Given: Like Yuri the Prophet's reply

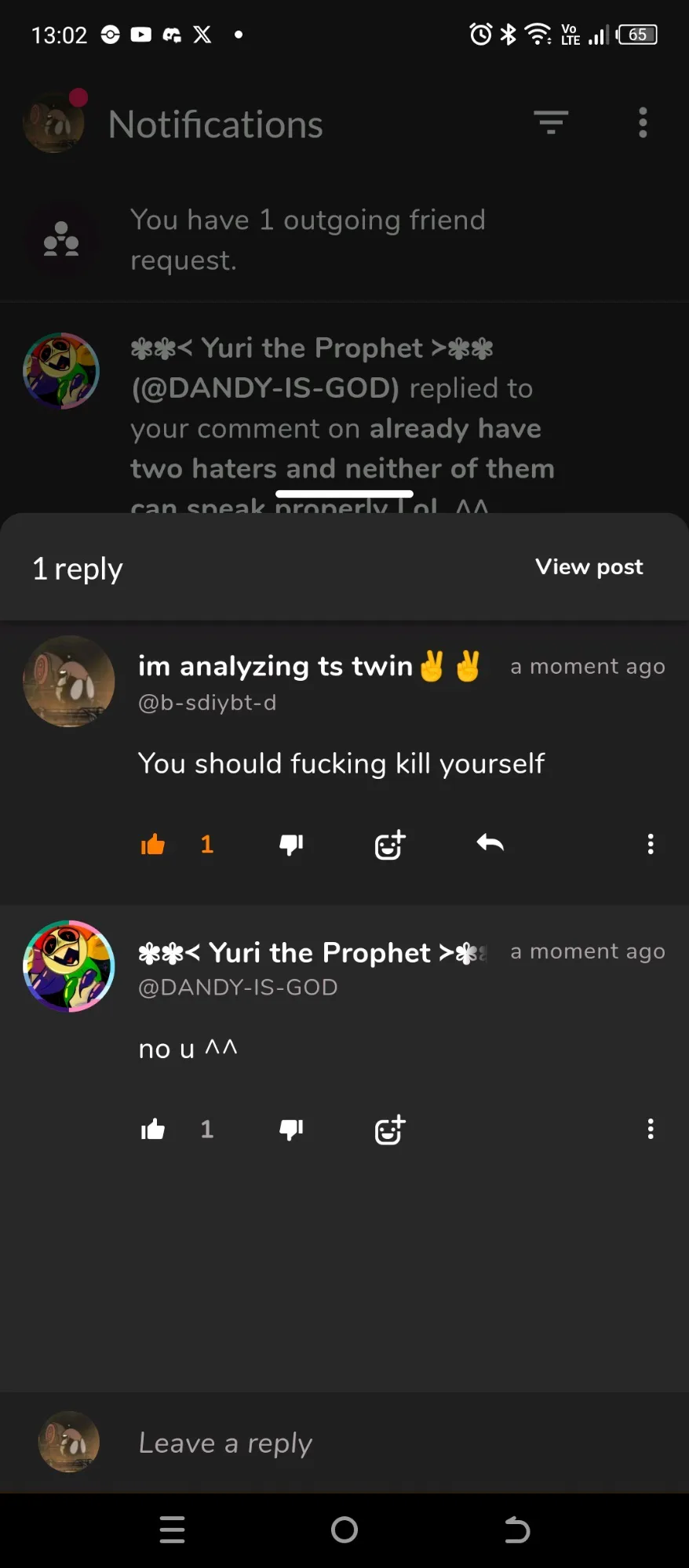Looking at the screenshot, I should click(153, 1130).
